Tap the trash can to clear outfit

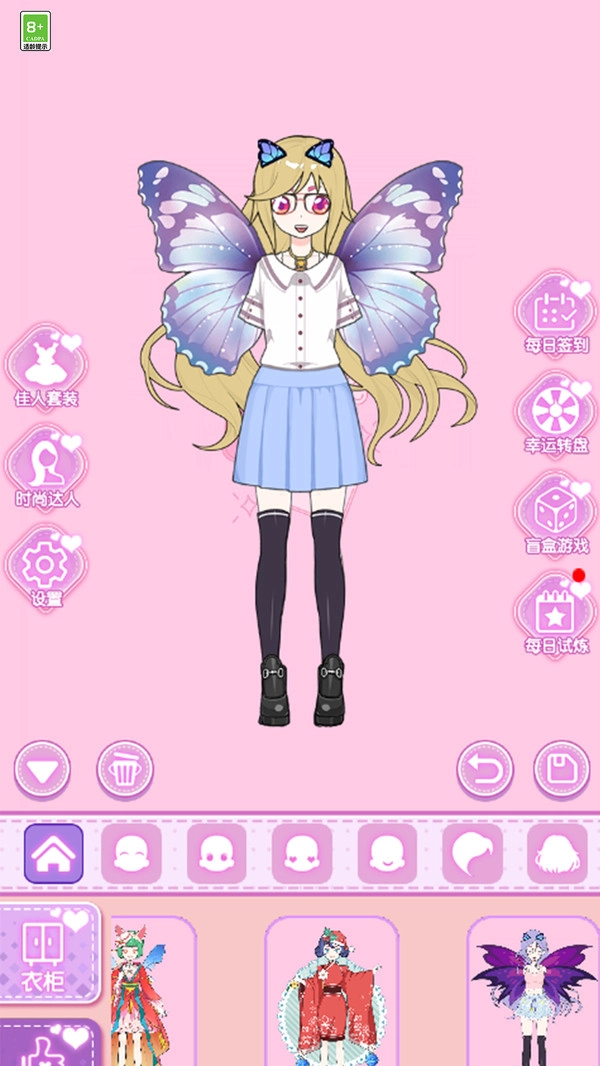click(125, 771)
